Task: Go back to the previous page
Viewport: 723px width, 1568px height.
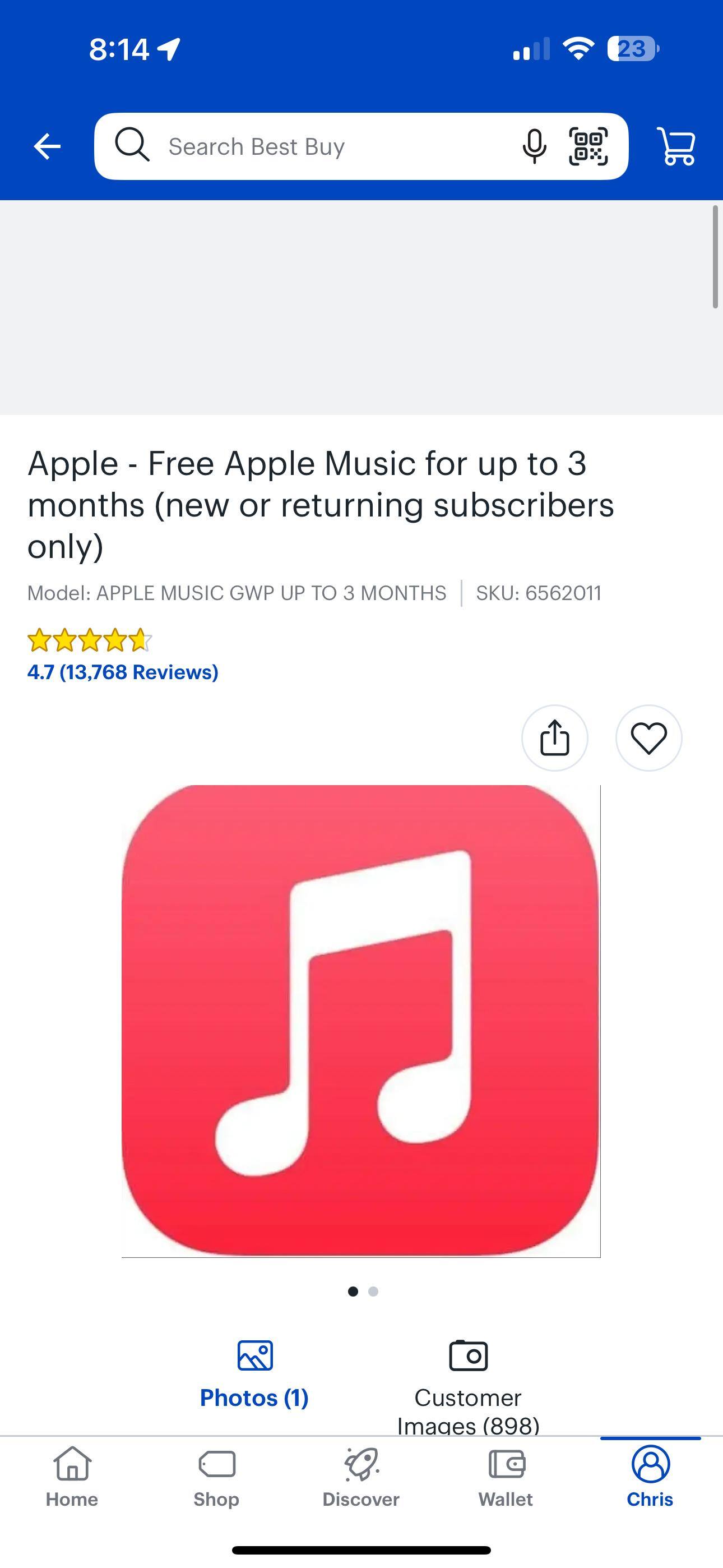Action: click(x=47, y=146)
